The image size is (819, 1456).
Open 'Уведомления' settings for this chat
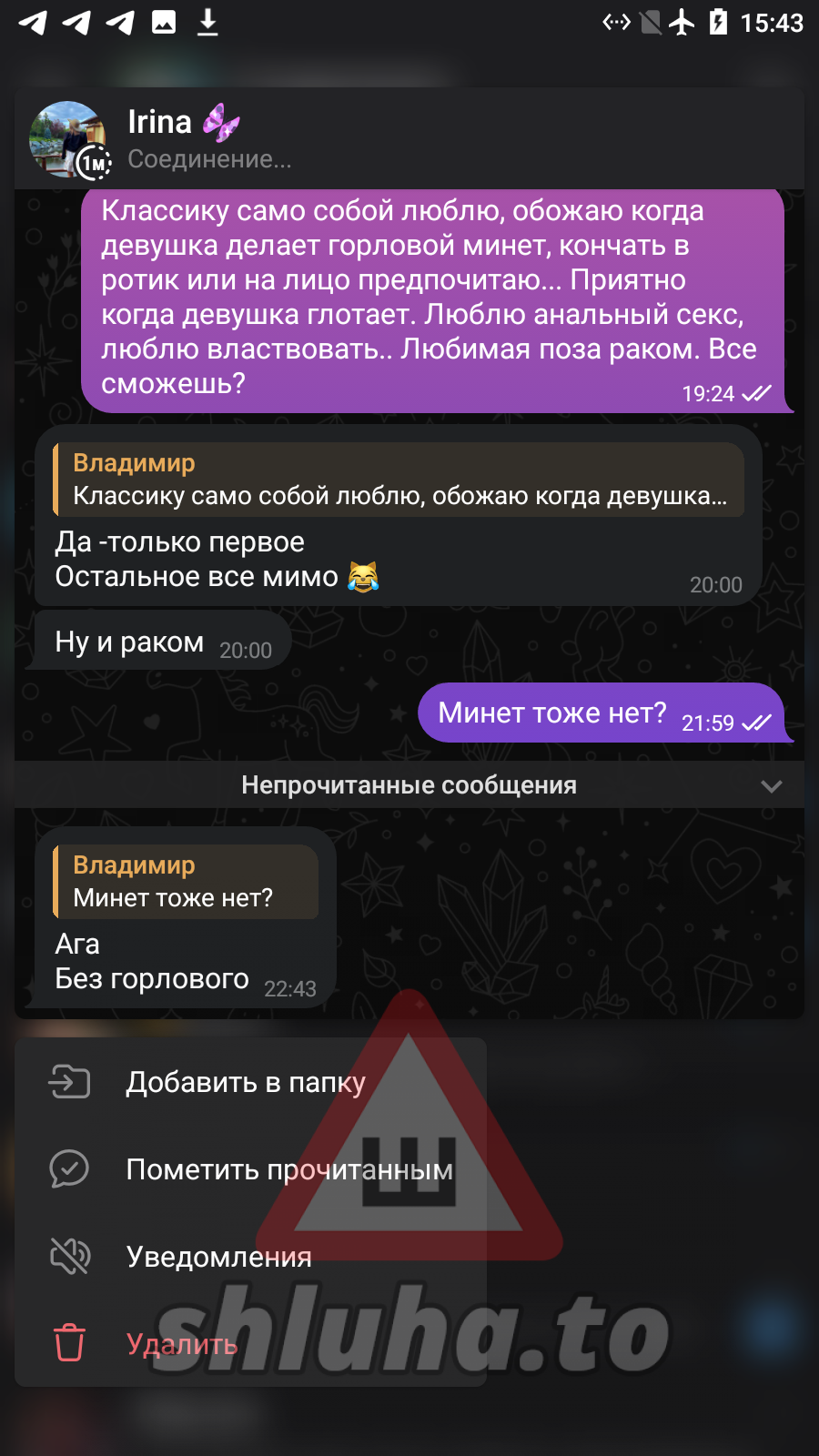218,1257
